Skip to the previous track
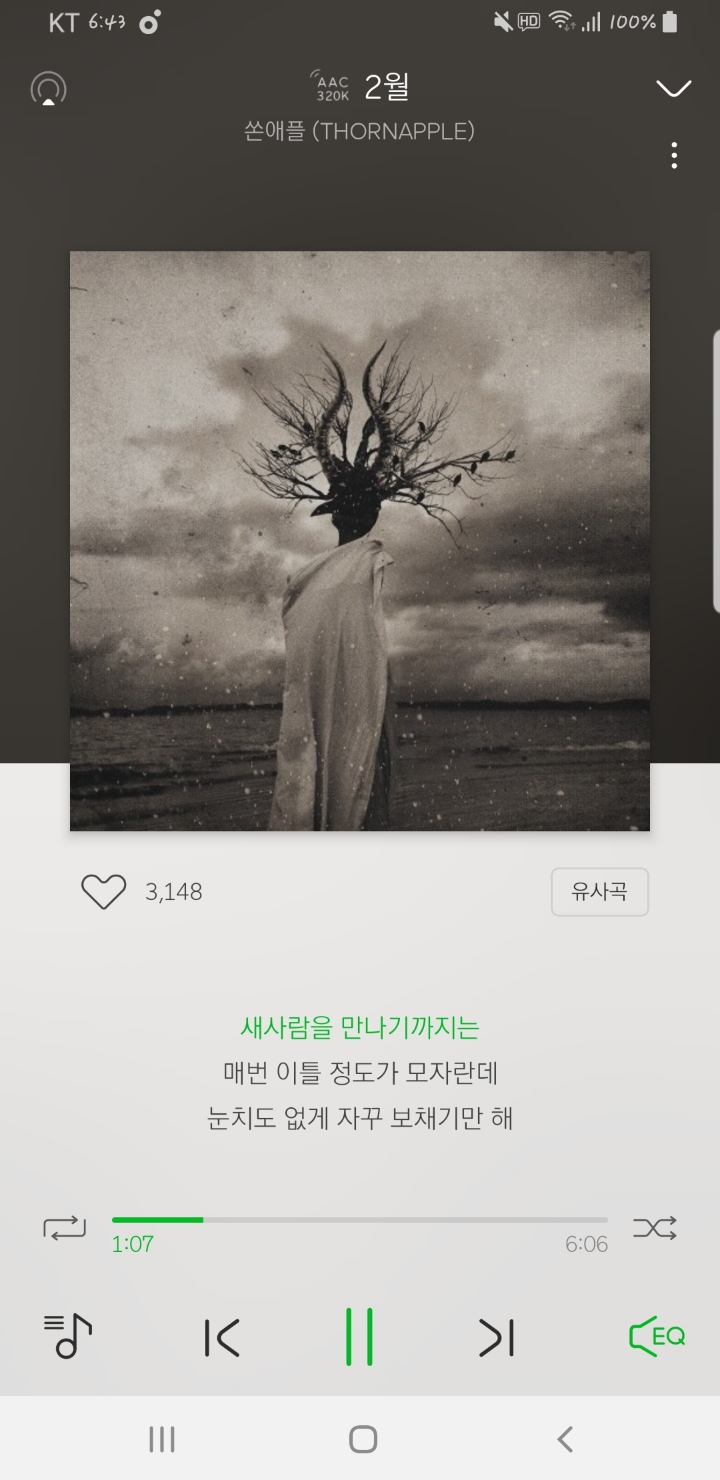This screenshot has height=1480, width=720. point(222,1335)
